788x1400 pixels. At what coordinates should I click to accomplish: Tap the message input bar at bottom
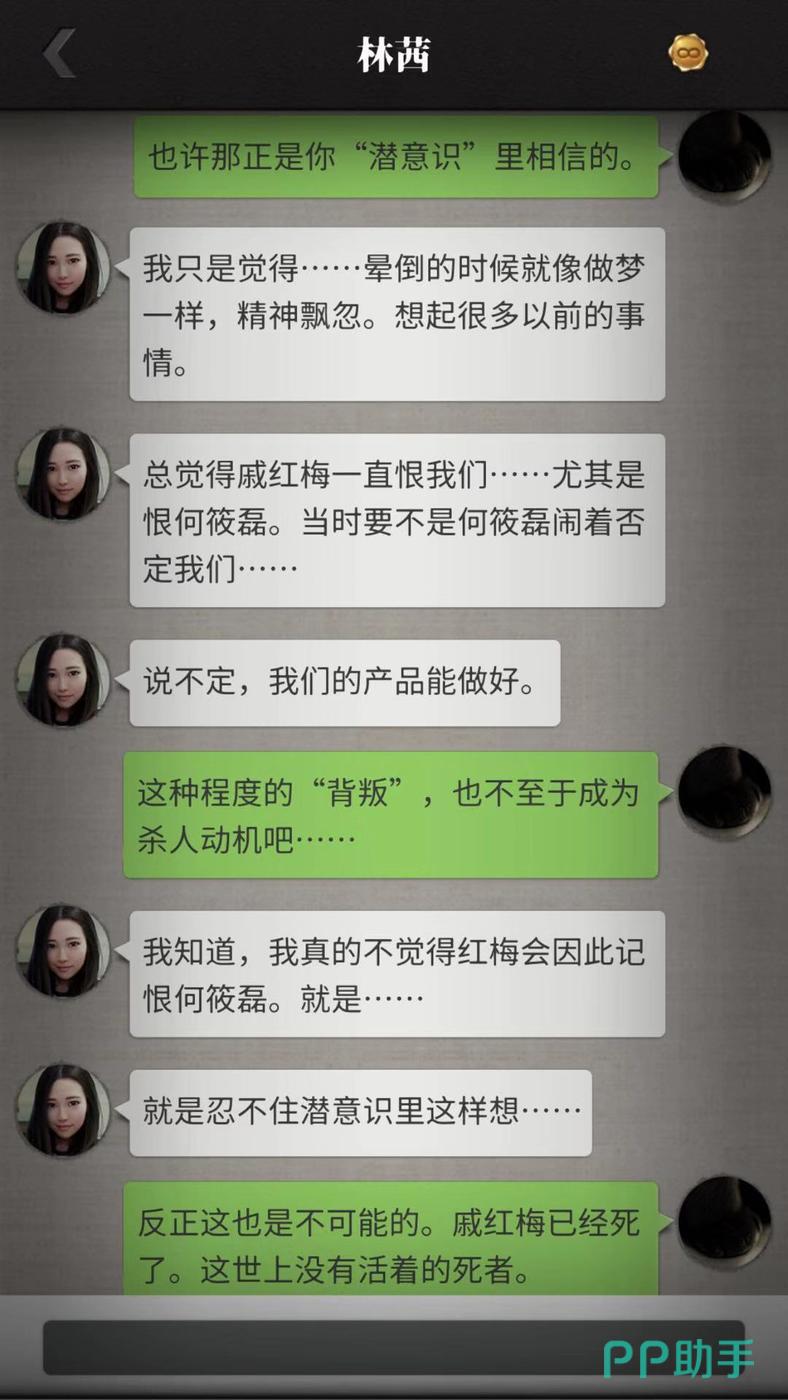pyautogui.click(x=394, y=1348)
